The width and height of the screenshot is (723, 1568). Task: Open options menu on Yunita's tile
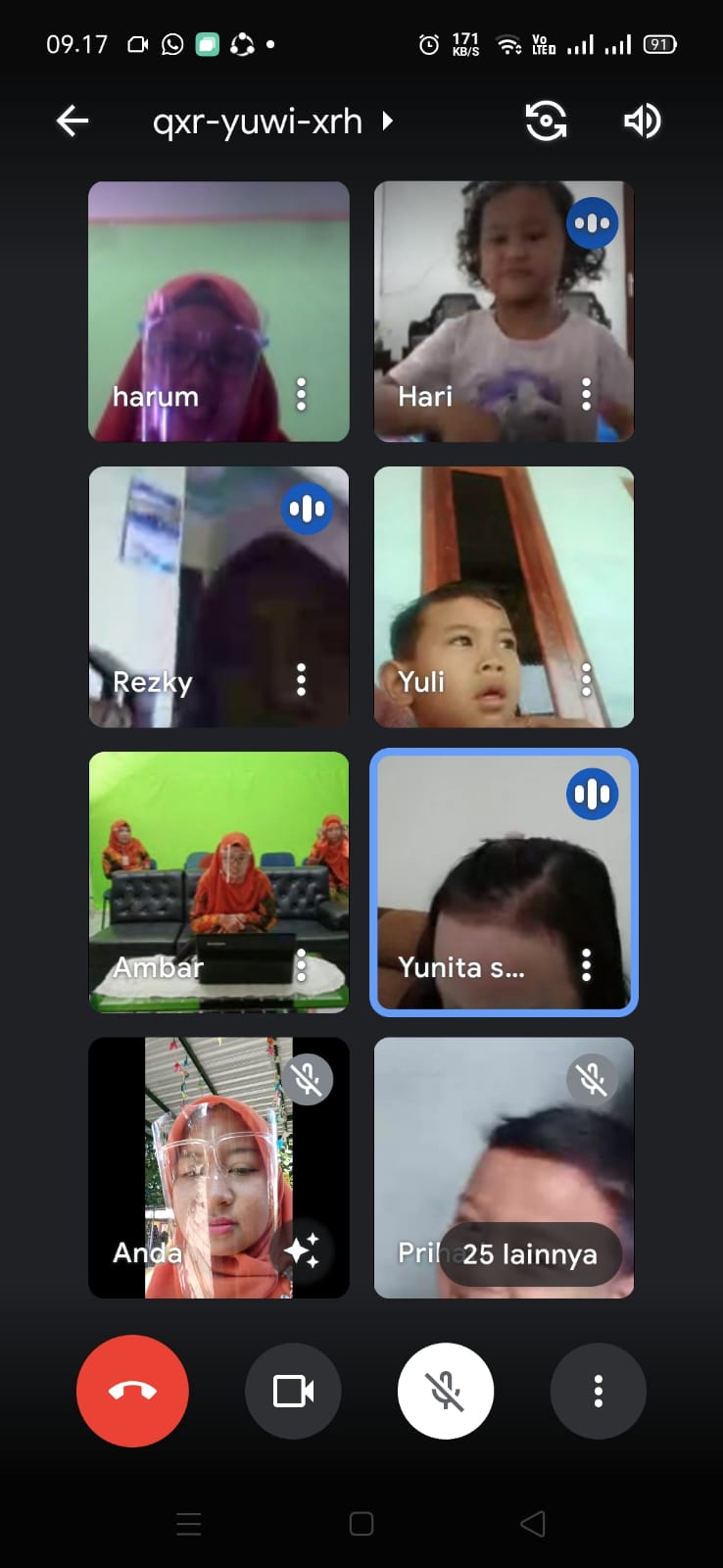[x=586, y=965]
